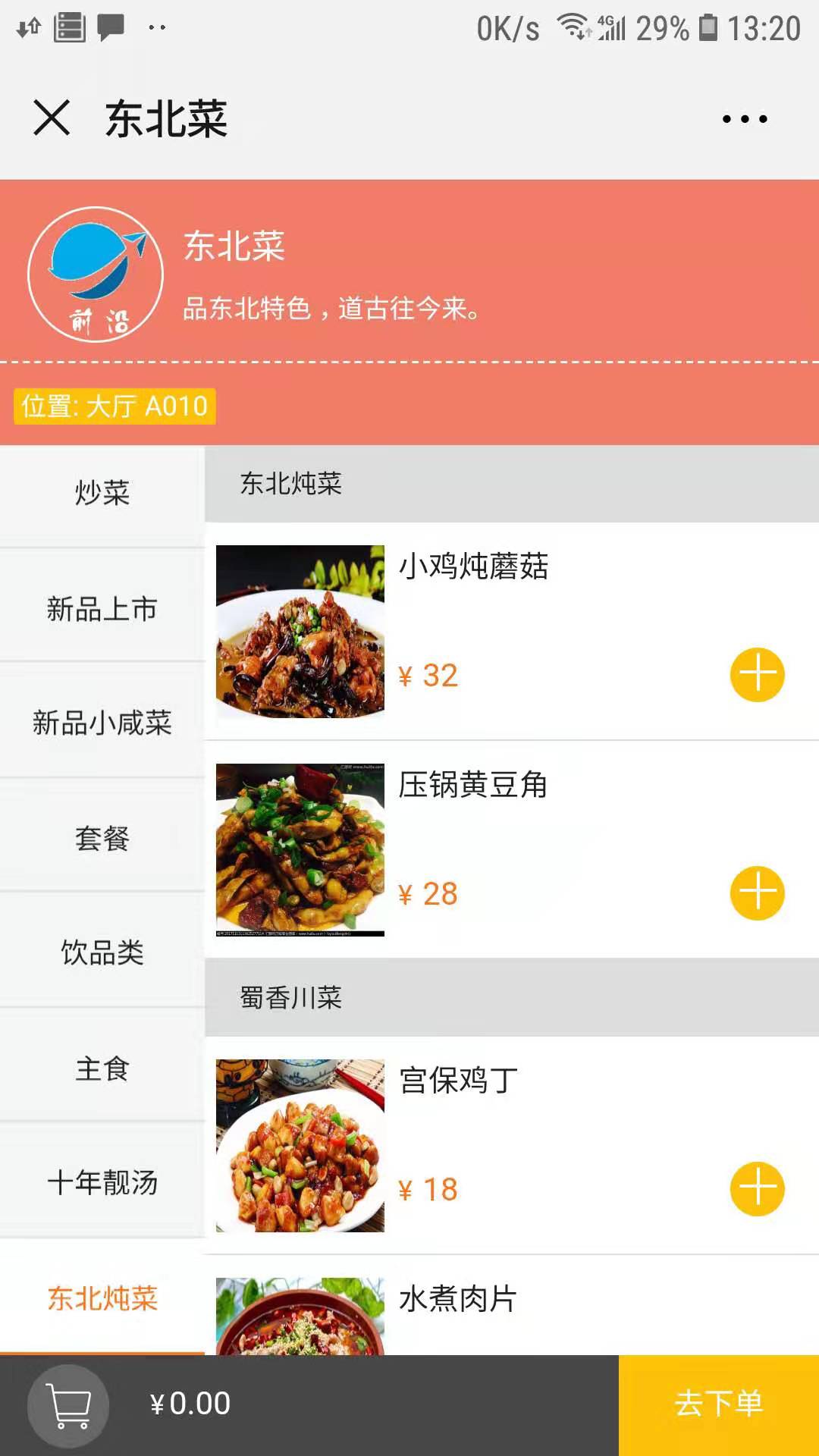View the 宫保鸡丁 dish photo
The width and height of the screenshot is (819, 1456).
tap(300, 1146)
